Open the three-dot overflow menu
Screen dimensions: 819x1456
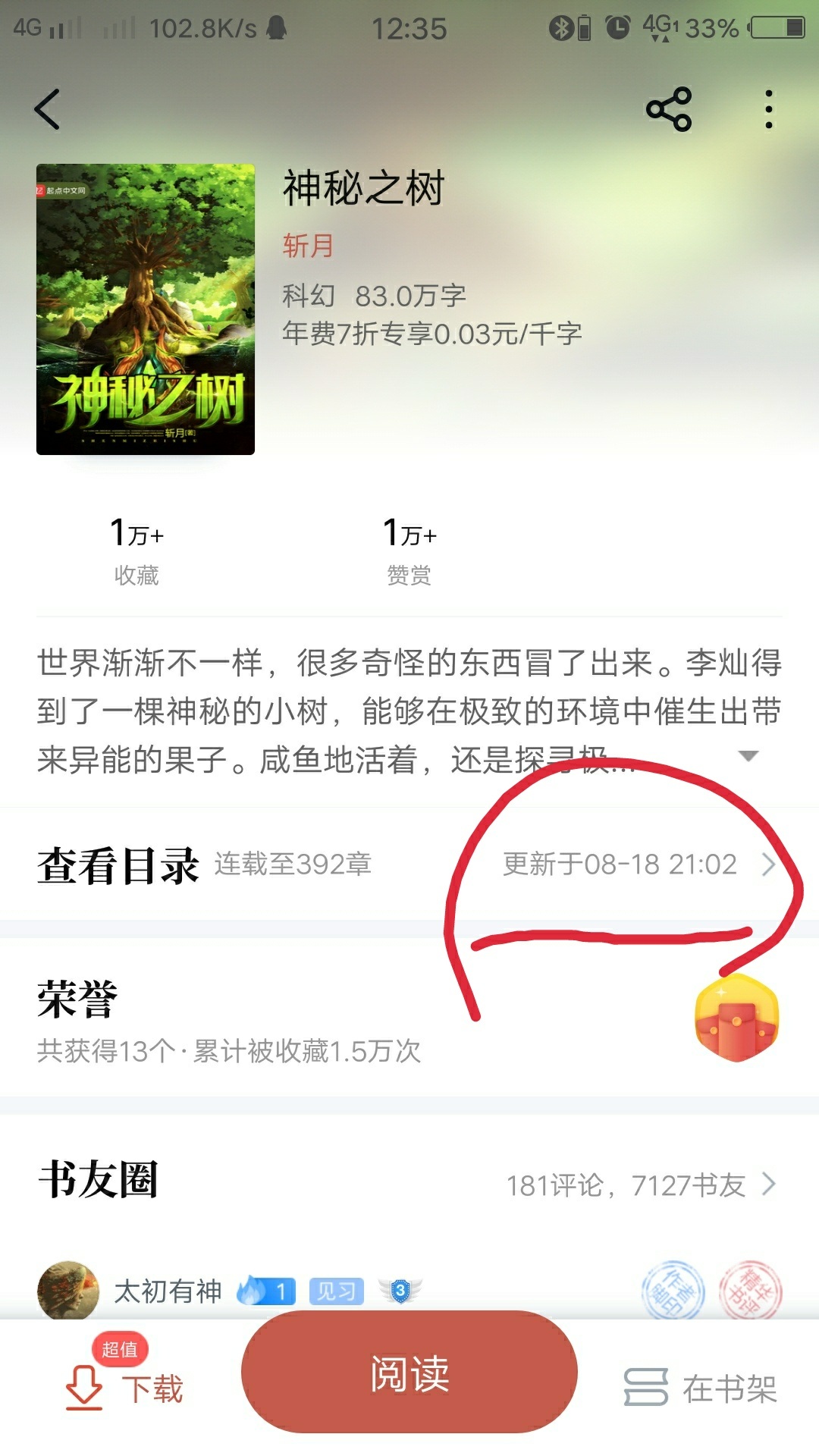(769, 109)
